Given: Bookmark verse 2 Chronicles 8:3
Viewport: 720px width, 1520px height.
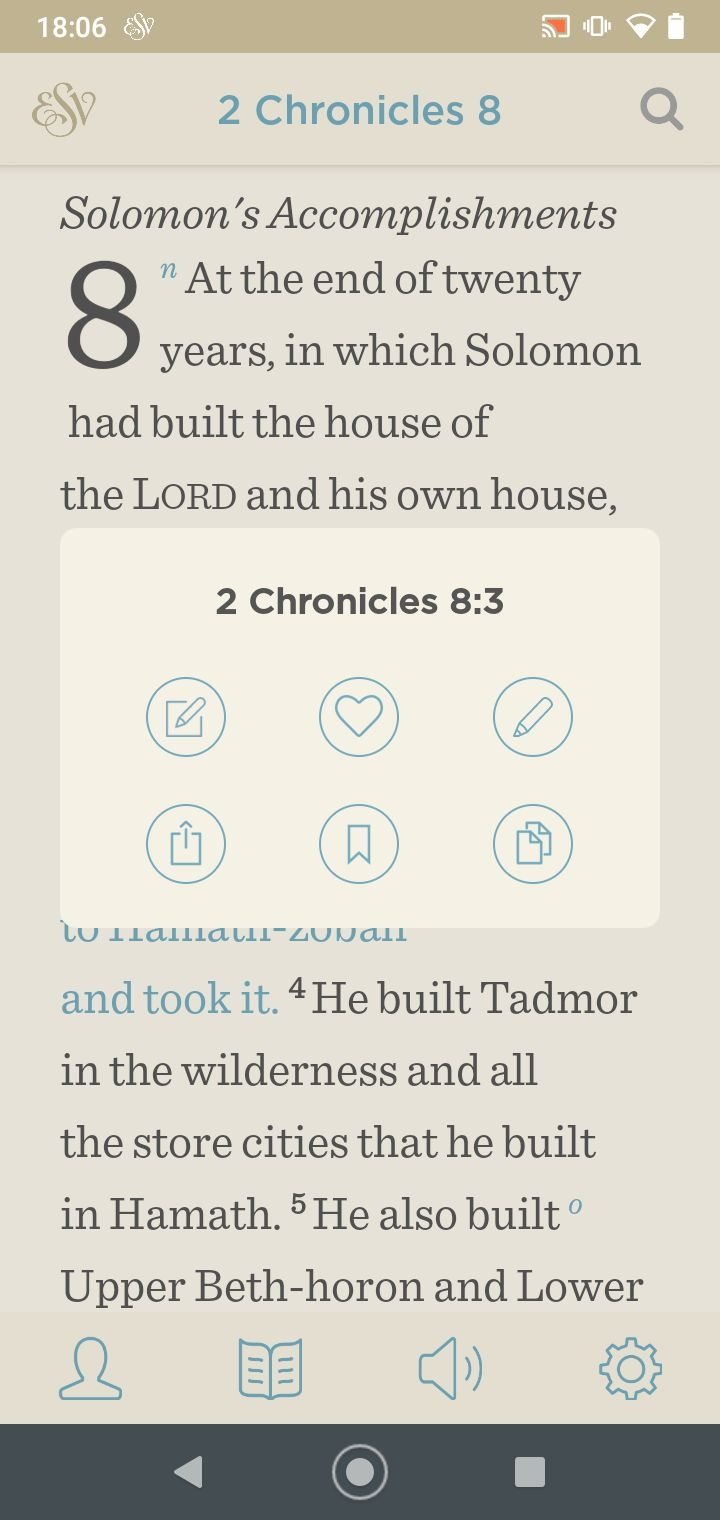Looking at the screenshot, I should pos(359,845).
